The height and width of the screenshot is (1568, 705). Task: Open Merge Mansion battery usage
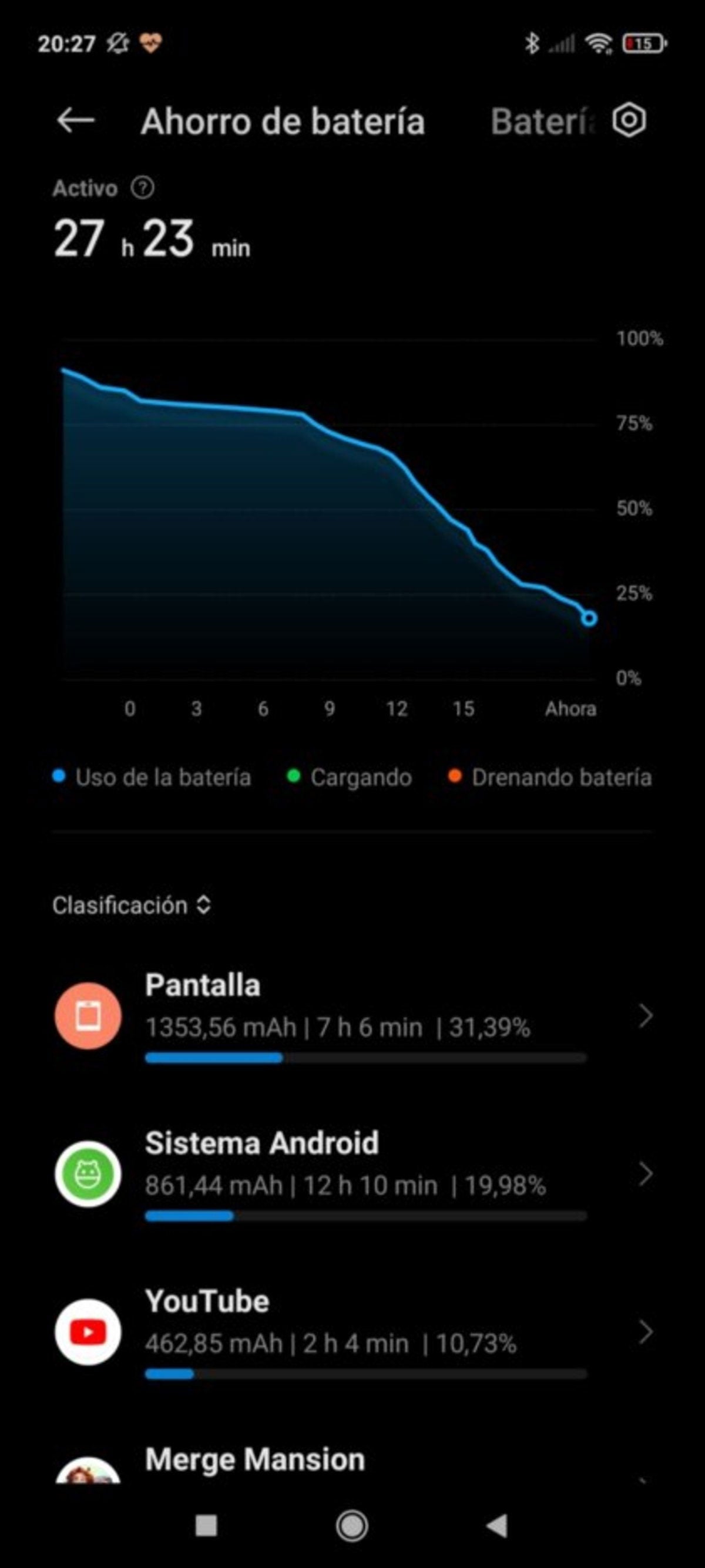[353, 1461]
